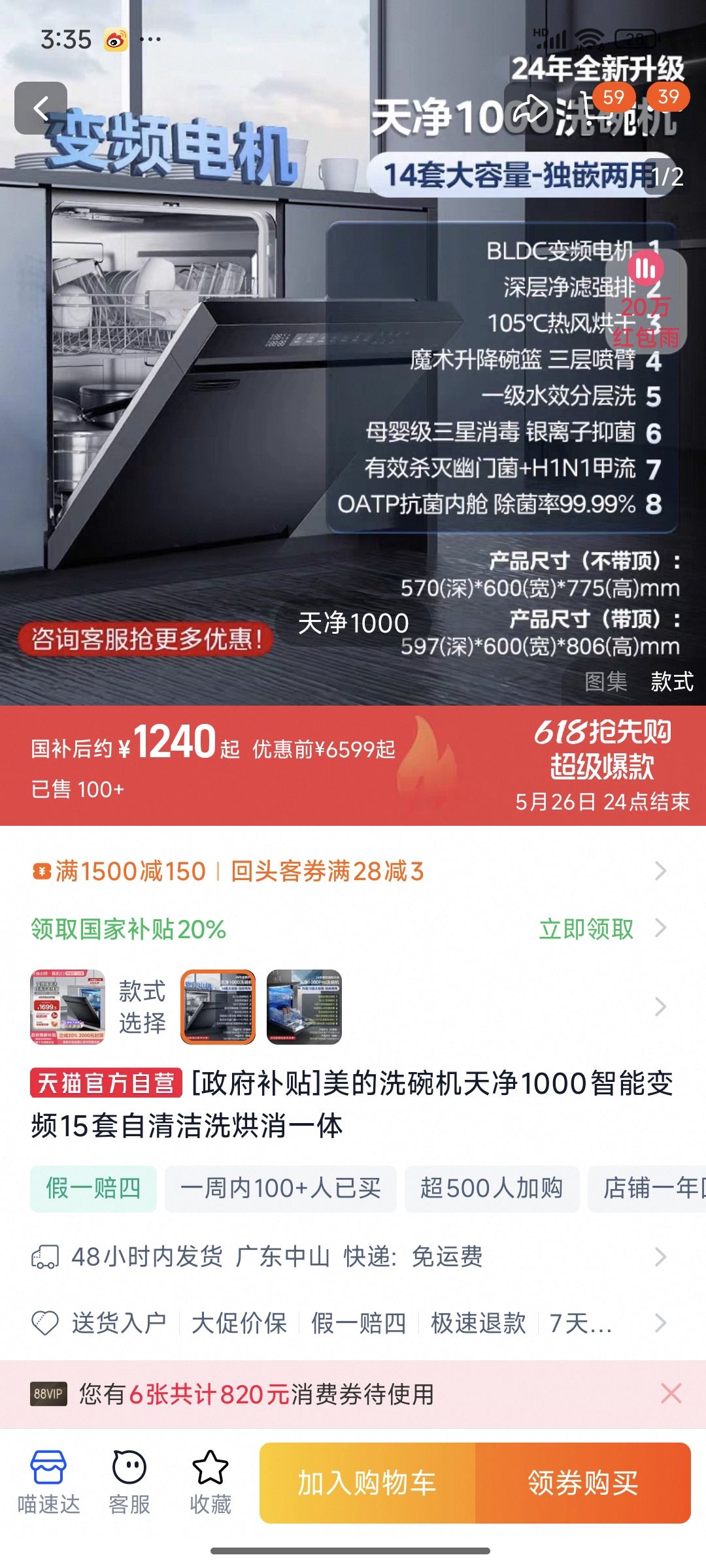The height and width of the screenshot is (1568, 706).
Task: Tap 加入购物车 to add to cart
Action: 367,1483
